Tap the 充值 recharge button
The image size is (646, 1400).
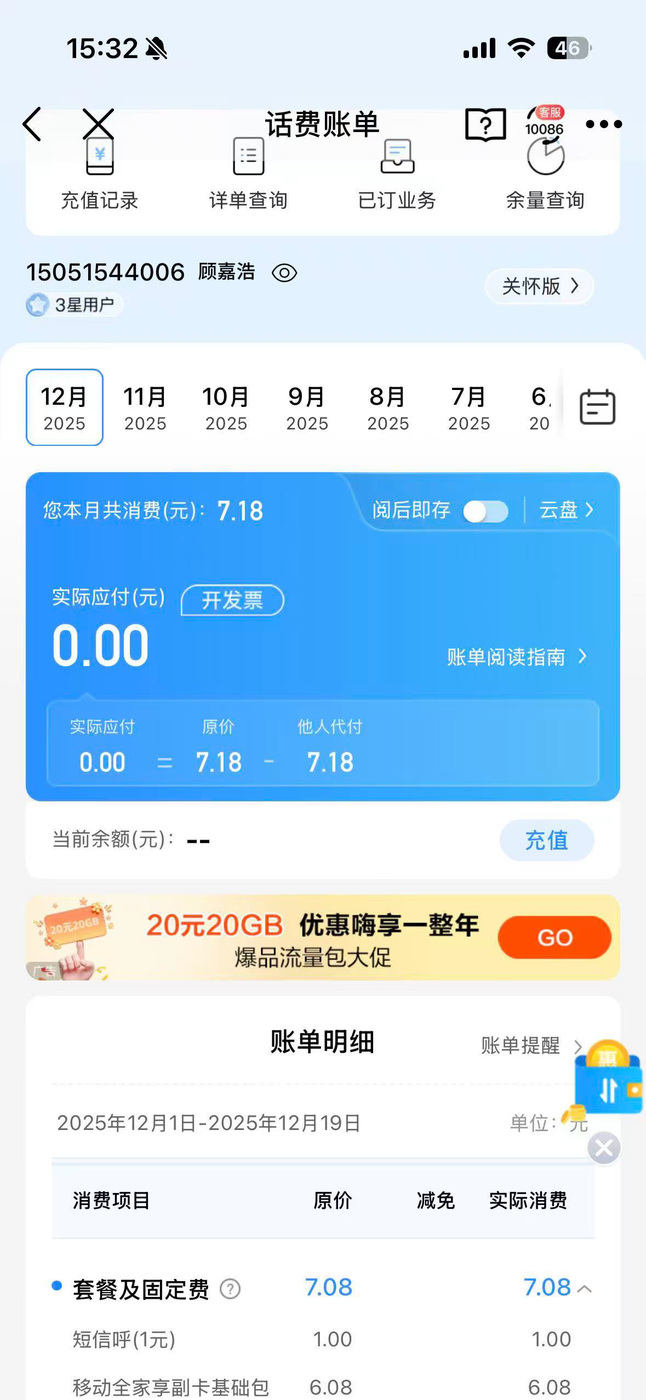(x=546, y=840)
